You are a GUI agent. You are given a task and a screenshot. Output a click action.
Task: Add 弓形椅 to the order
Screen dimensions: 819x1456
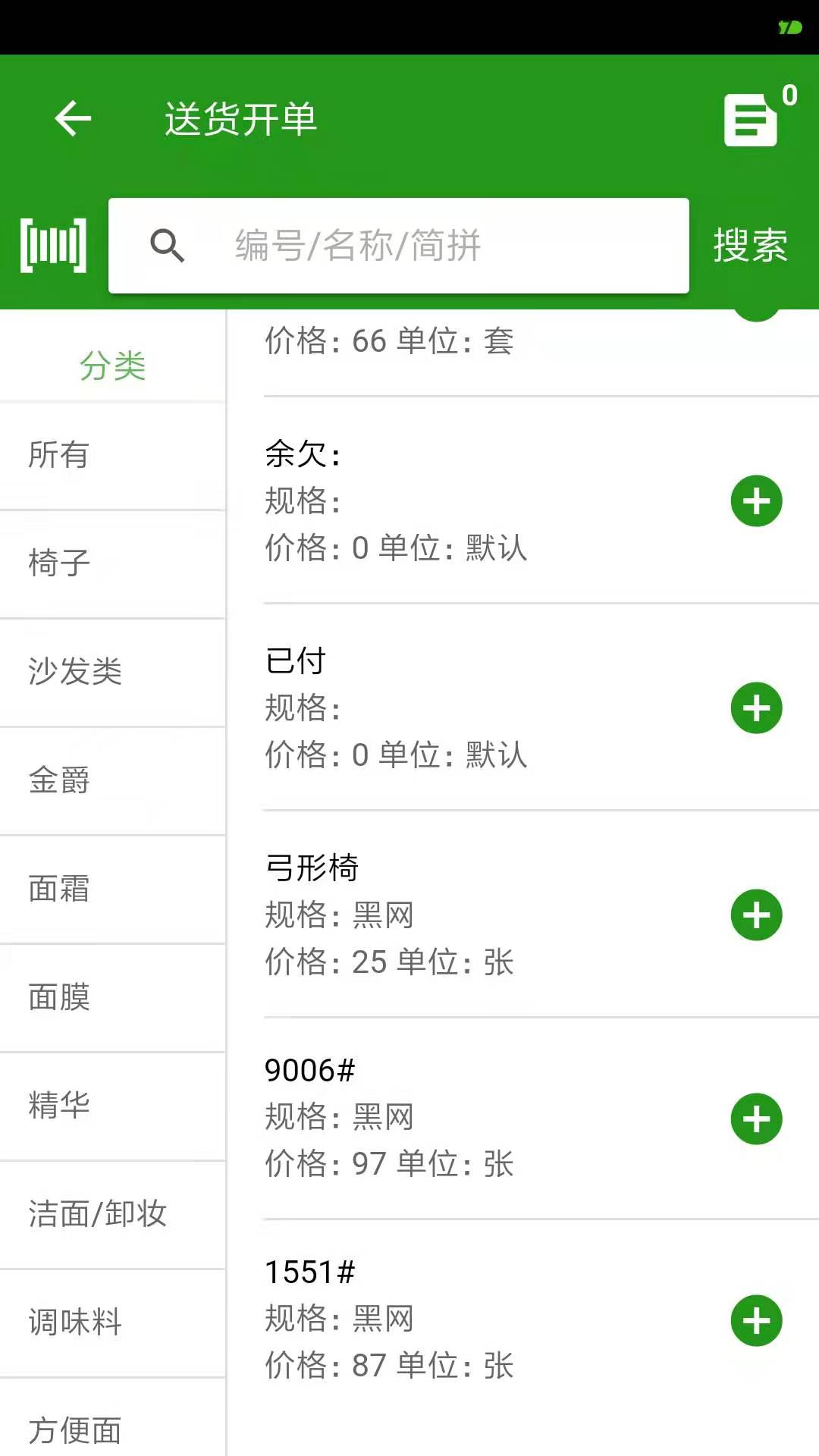click(755, 915)
